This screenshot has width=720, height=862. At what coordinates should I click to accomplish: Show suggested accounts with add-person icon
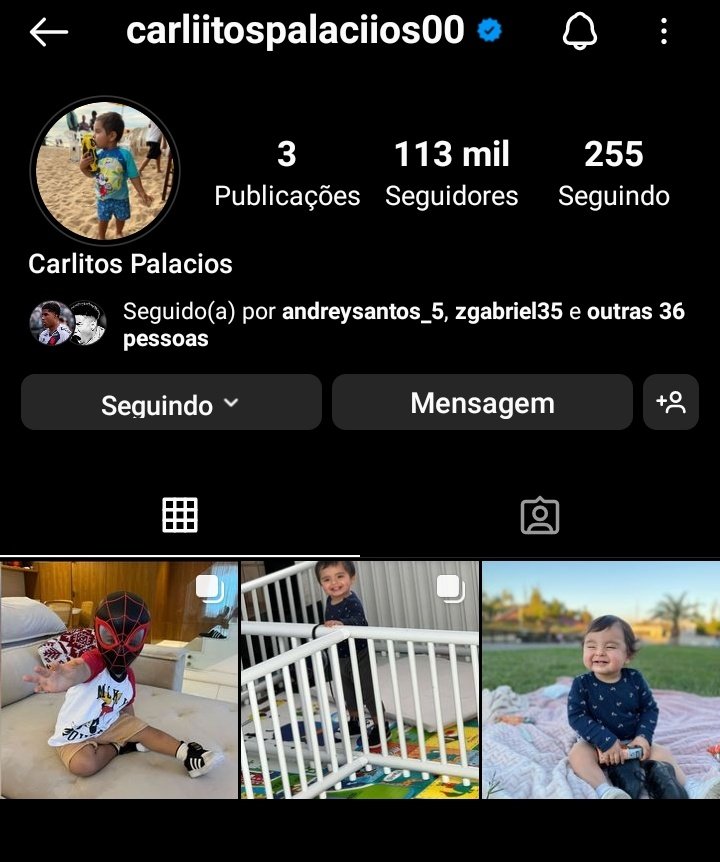click(670, 403)
